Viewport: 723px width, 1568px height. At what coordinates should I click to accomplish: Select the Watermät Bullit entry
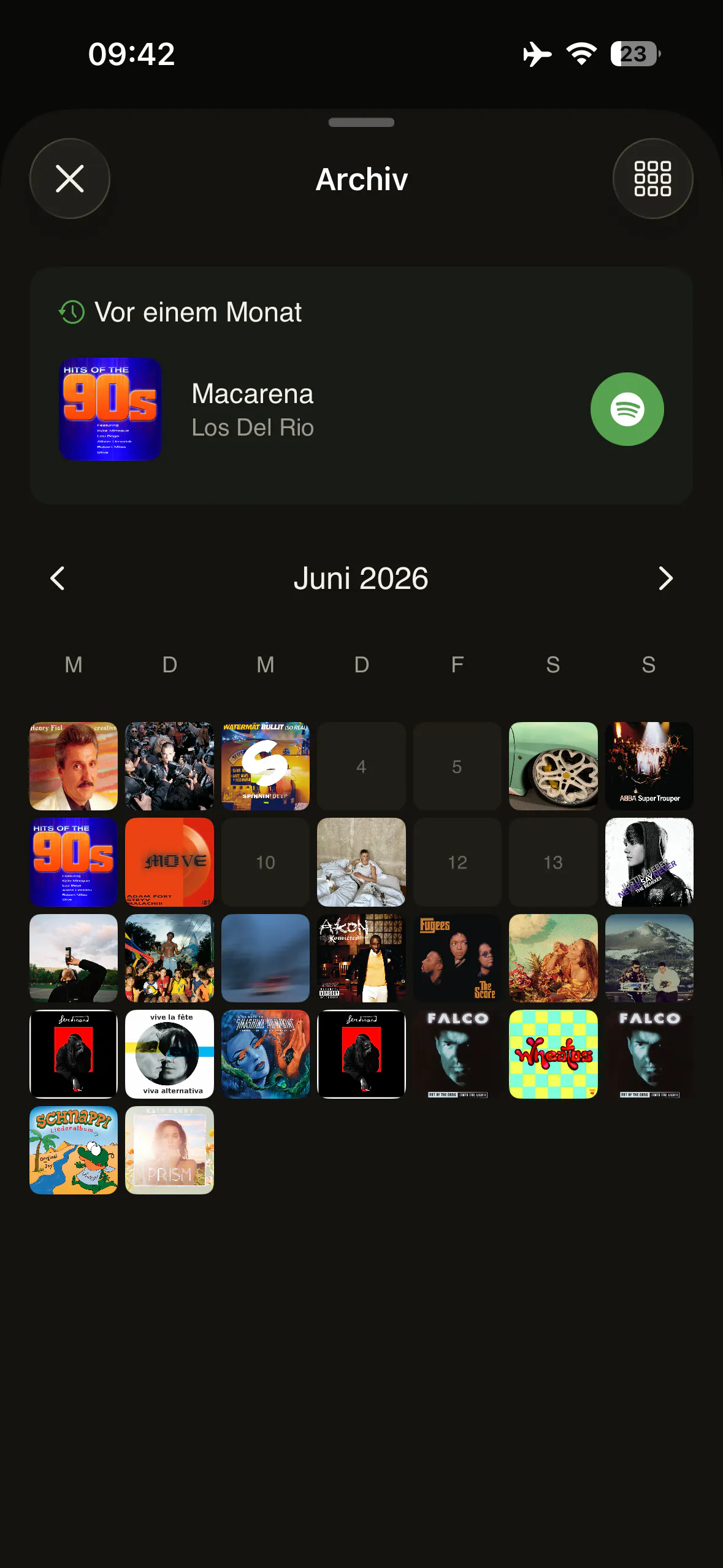[x=266, y=766]
